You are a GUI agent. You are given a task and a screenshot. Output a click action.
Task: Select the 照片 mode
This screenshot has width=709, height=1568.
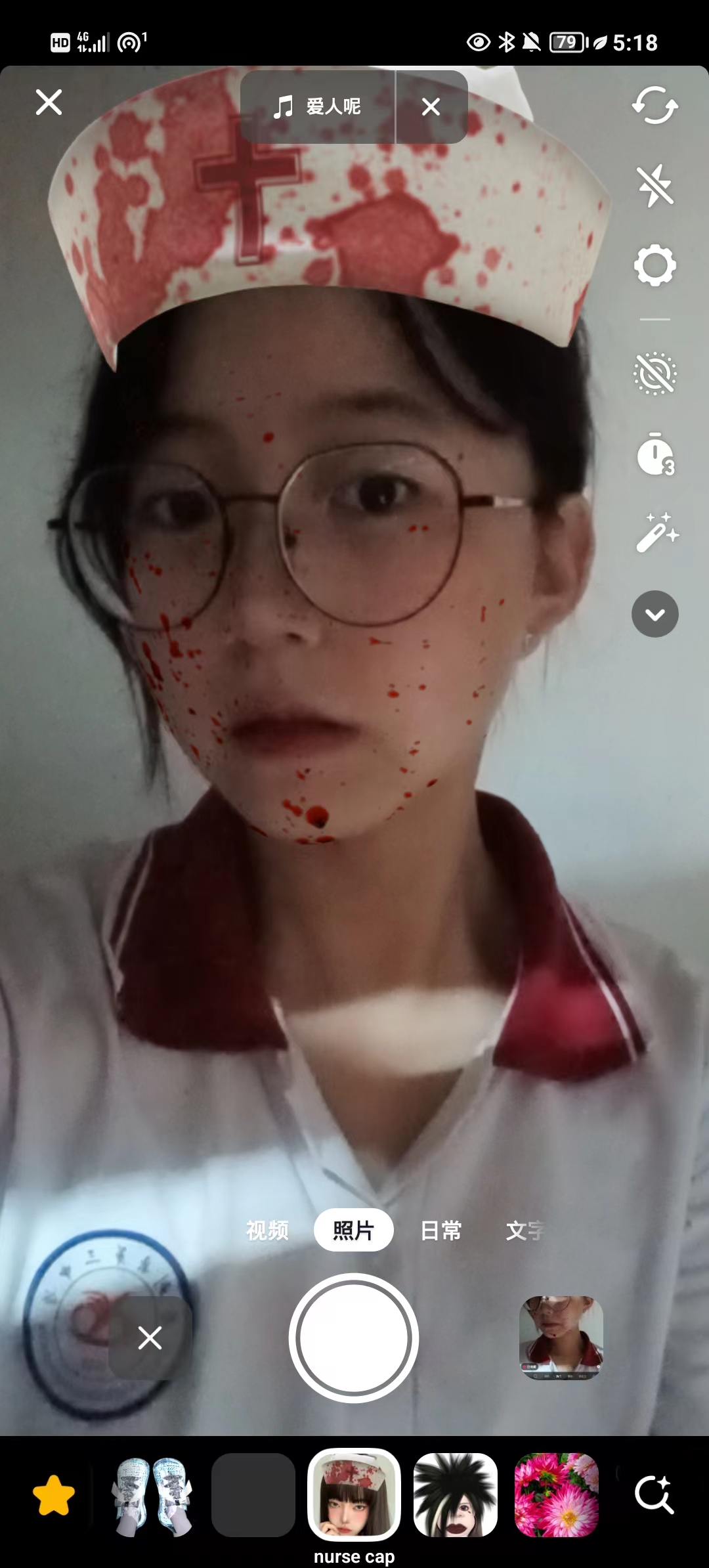point(353,1230)
